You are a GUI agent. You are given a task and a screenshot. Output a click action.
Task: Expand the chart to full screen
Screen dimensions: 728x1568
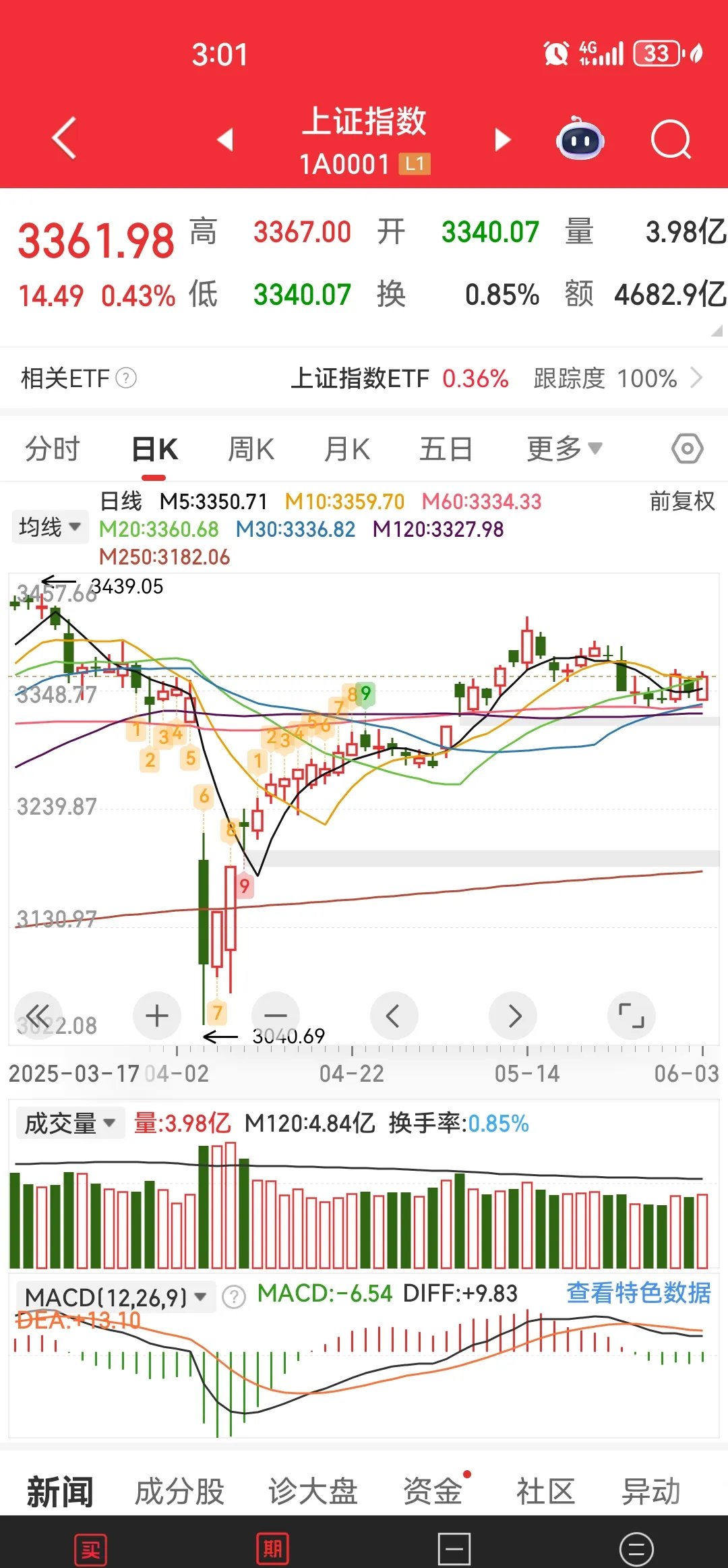631,1016
